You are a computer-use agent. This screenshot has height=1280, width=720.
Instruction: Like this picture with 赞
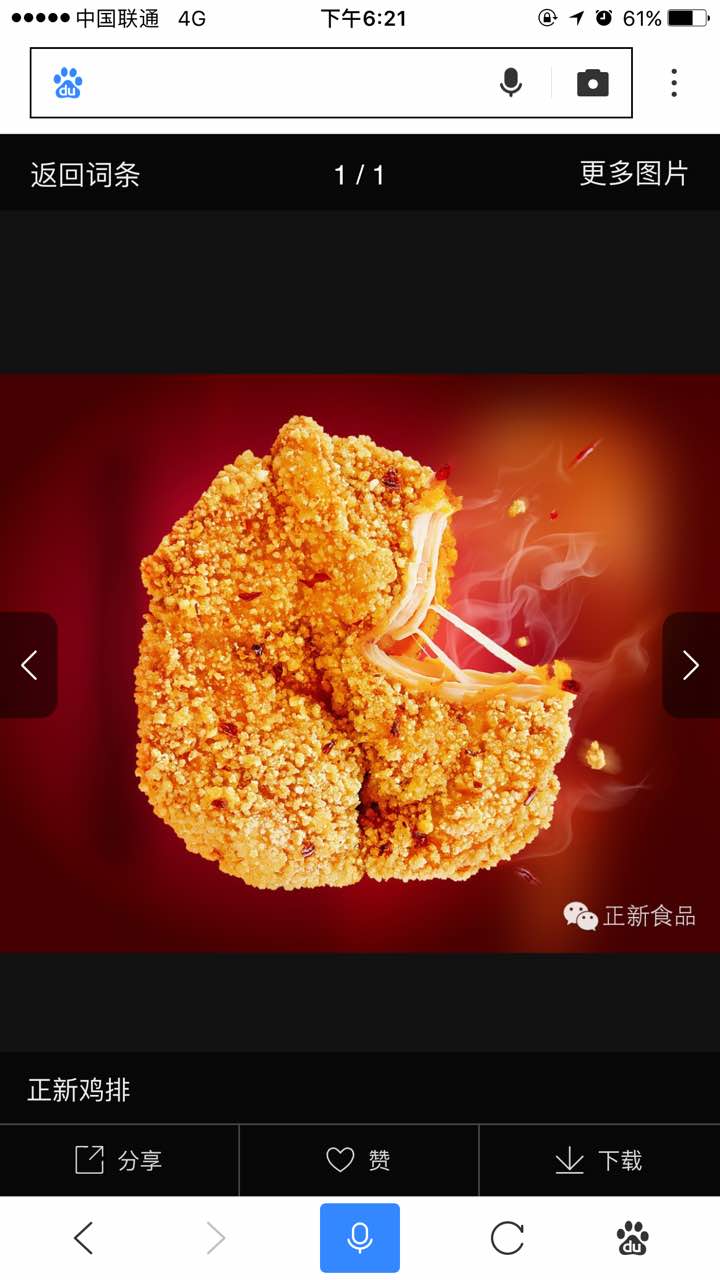359,1160
